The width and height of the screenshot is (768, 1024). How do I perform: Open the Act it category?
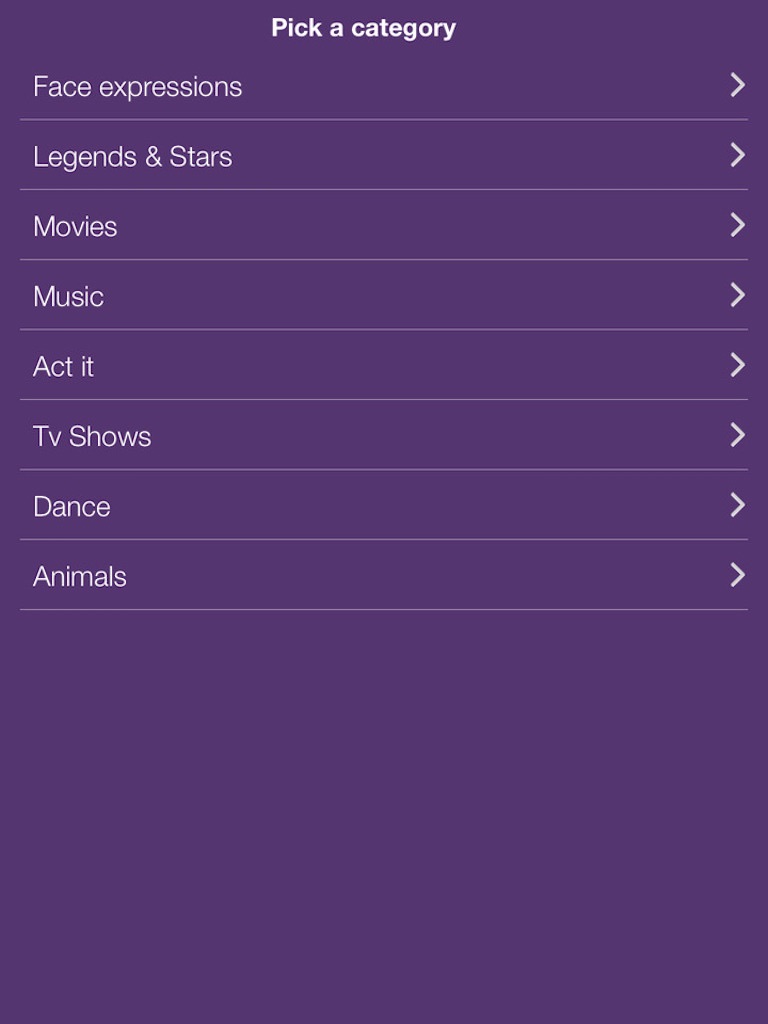click(x=384, y=365)
